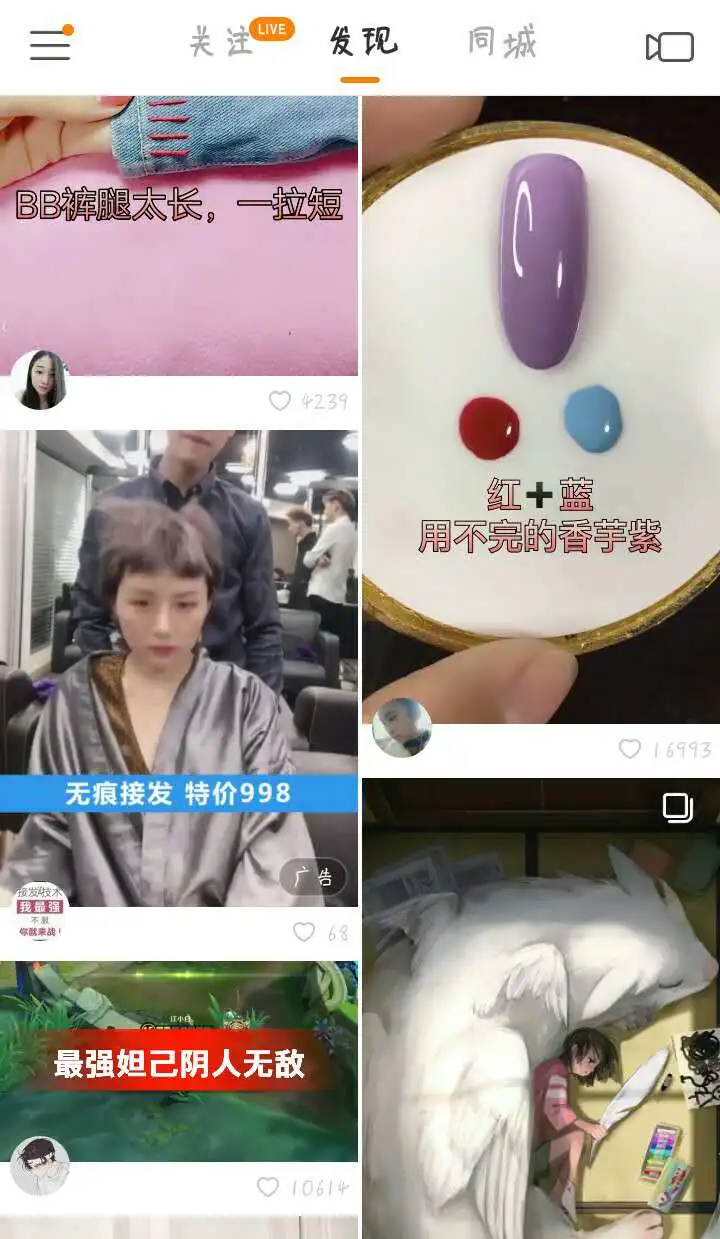This screenshot has height=1239, width=720.
Task: Like the 无痕接发 ad video
Action: [304, 932]
